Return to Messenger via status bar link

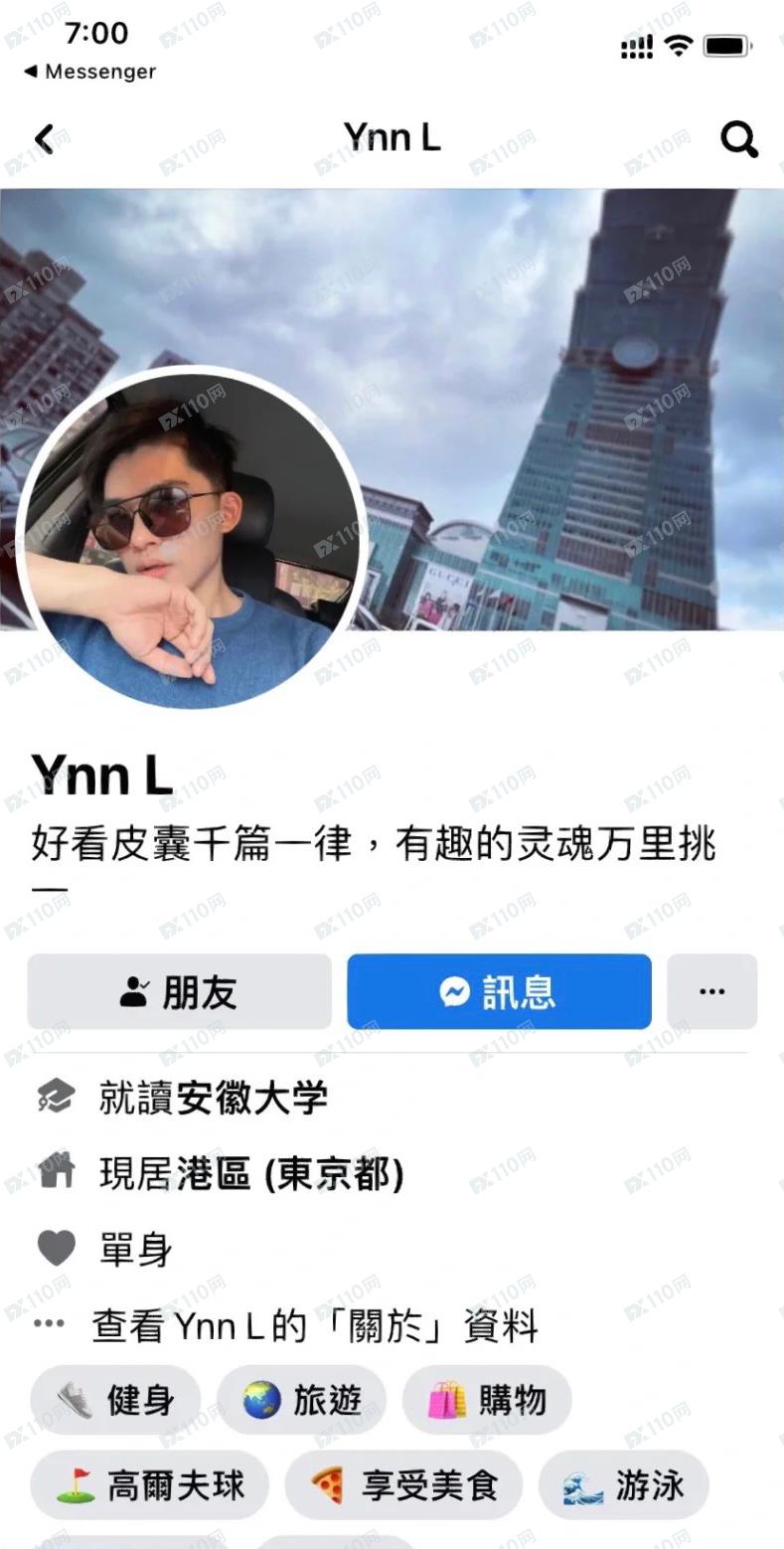[x=89, y=72]
